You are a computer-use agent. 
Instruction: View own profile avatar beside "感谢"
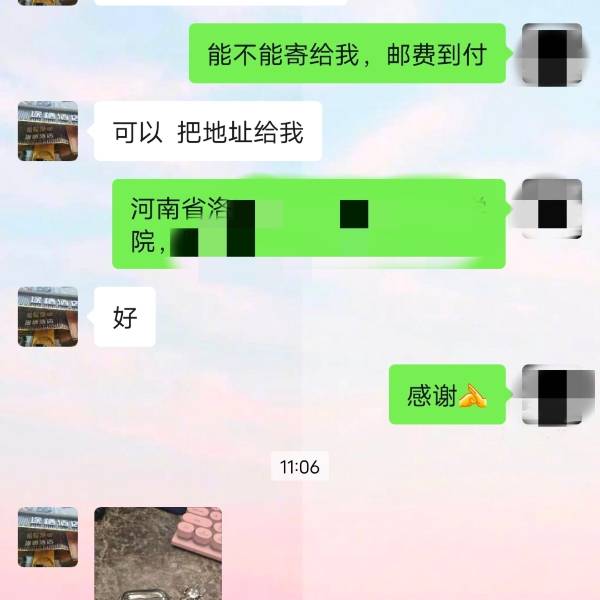(552, 395)
